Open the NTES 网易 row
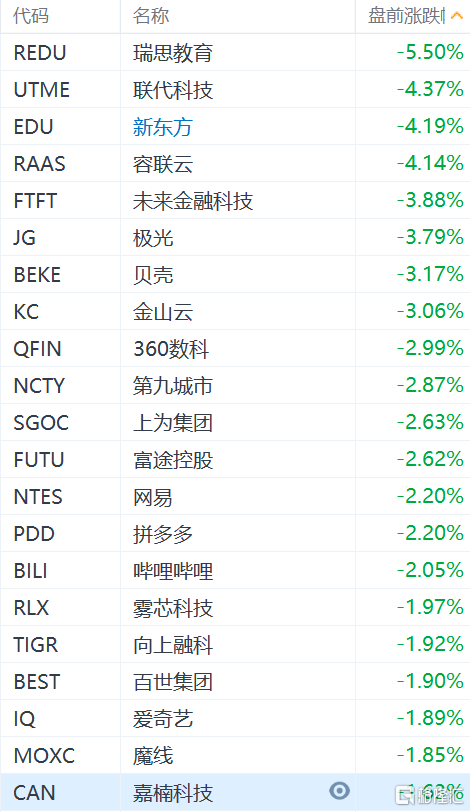Screen dimensions: 470x812 pos(235,497)
